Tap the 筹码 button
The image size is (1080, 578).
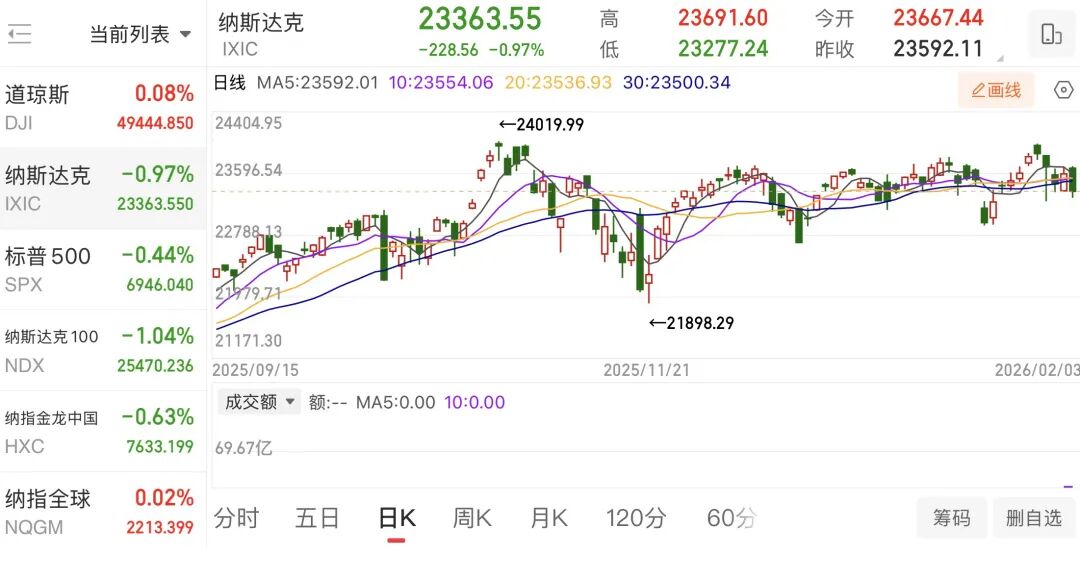click(951, 518)
